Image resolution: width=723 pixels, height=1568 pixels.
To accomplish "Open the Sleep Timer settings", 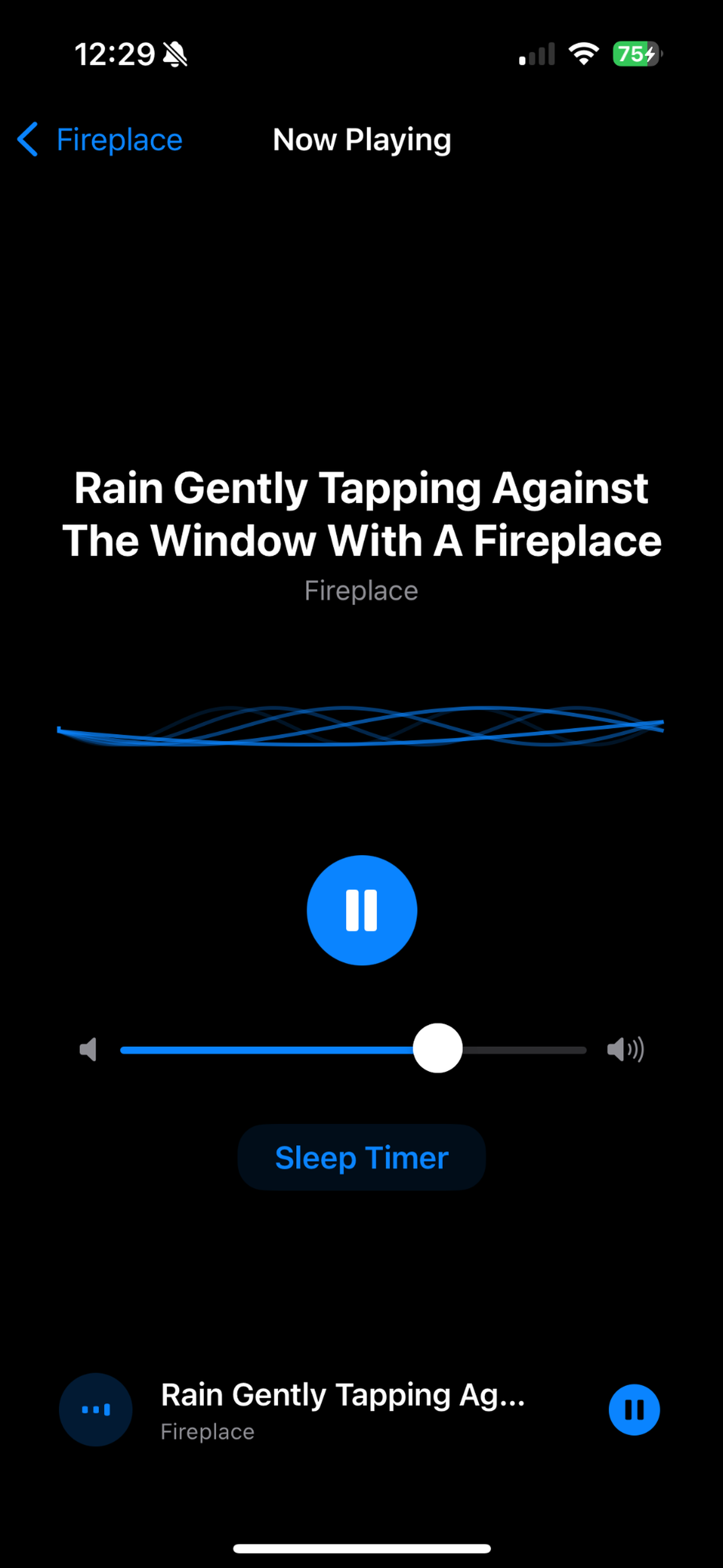I will [361, 1156].
